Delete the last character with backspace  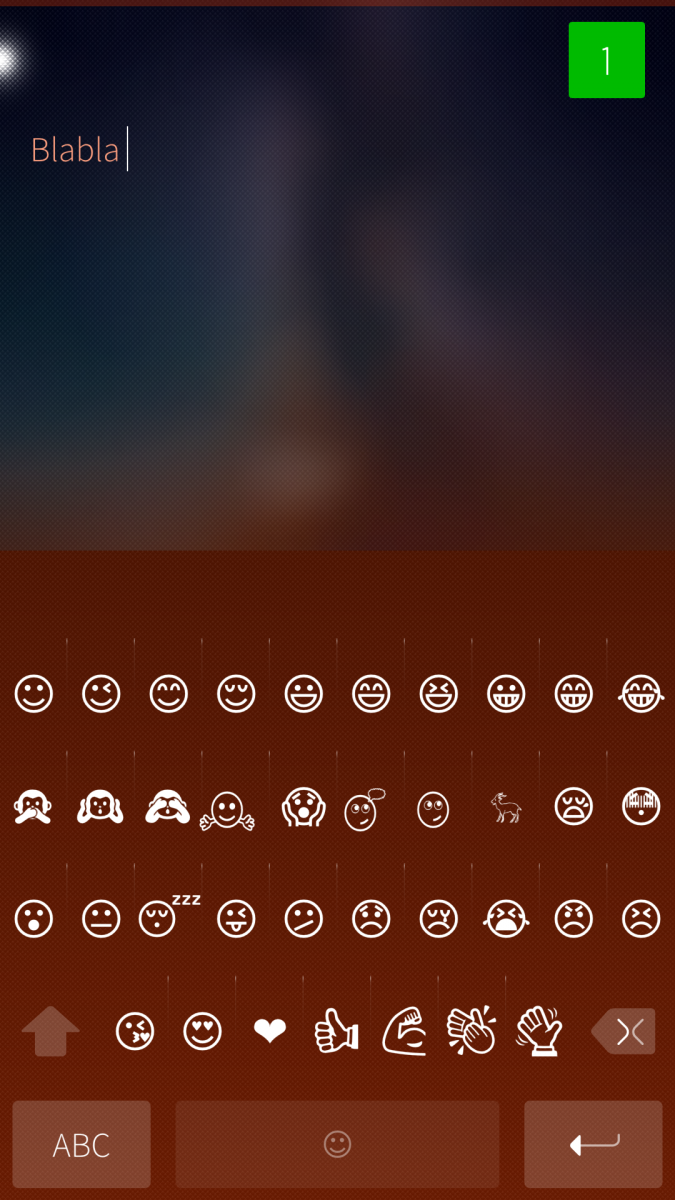625,1031
